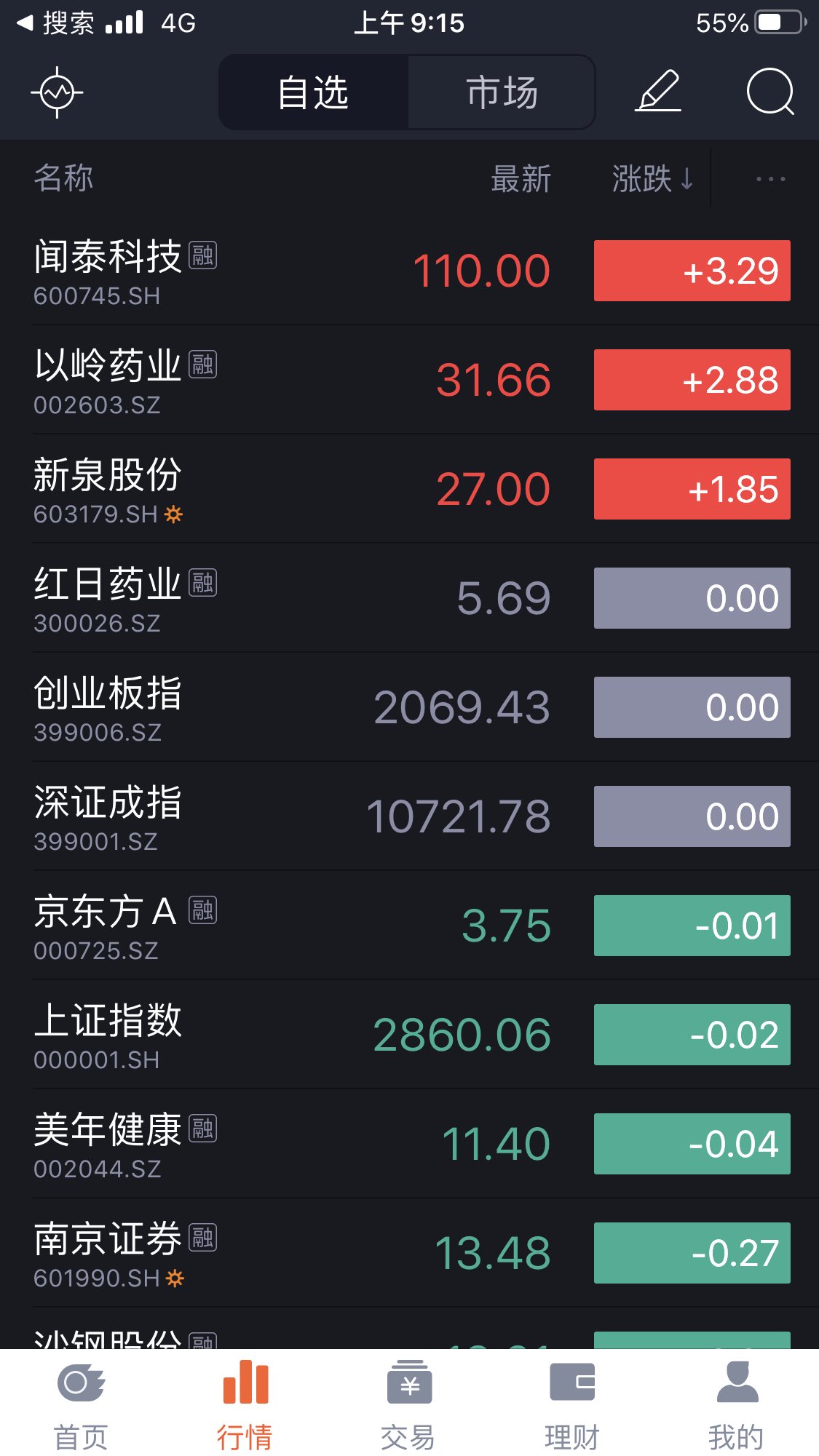Screen dimensions: 819x1456
Task: View 新泉股份 603179.SH details
Action: (291, 489)
